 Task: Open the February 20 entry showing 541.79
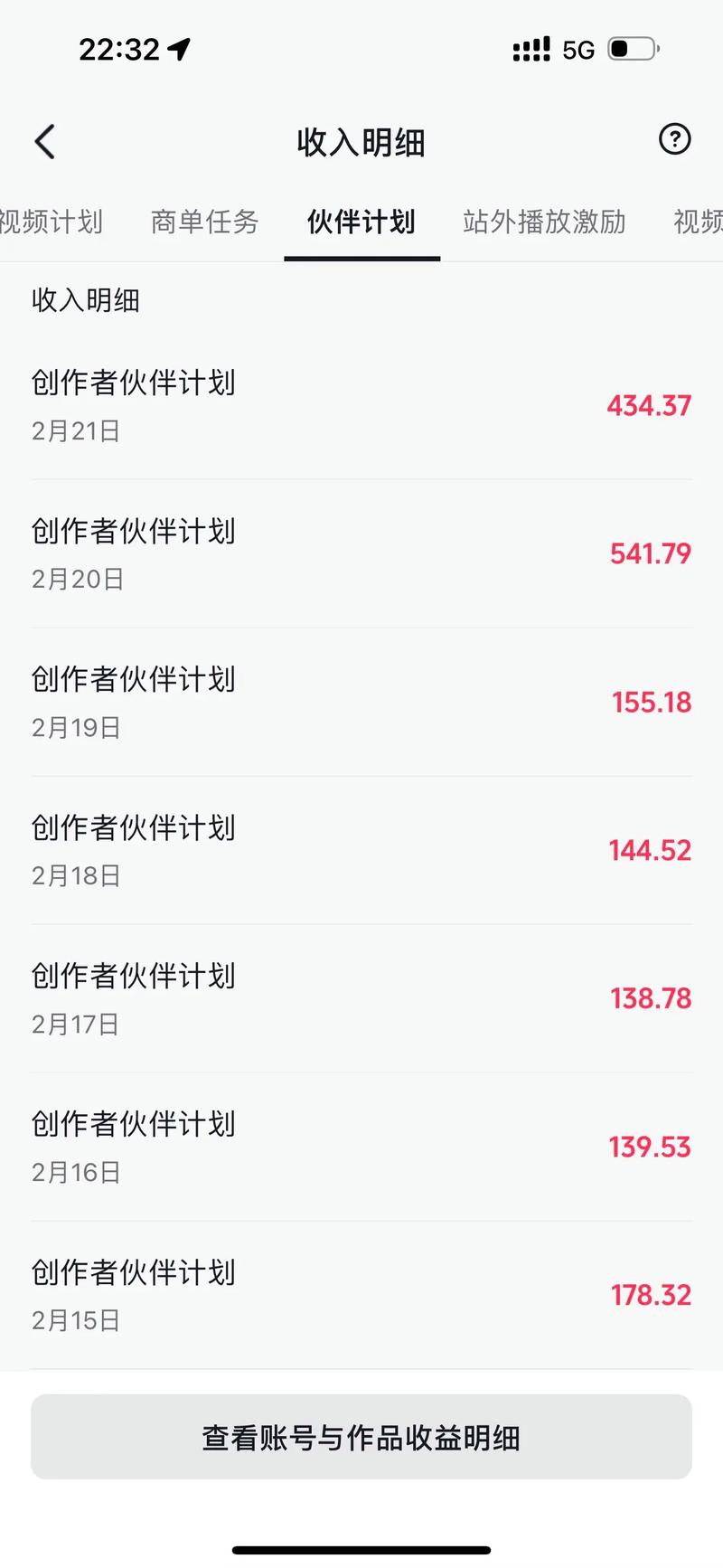pos(361,553)
